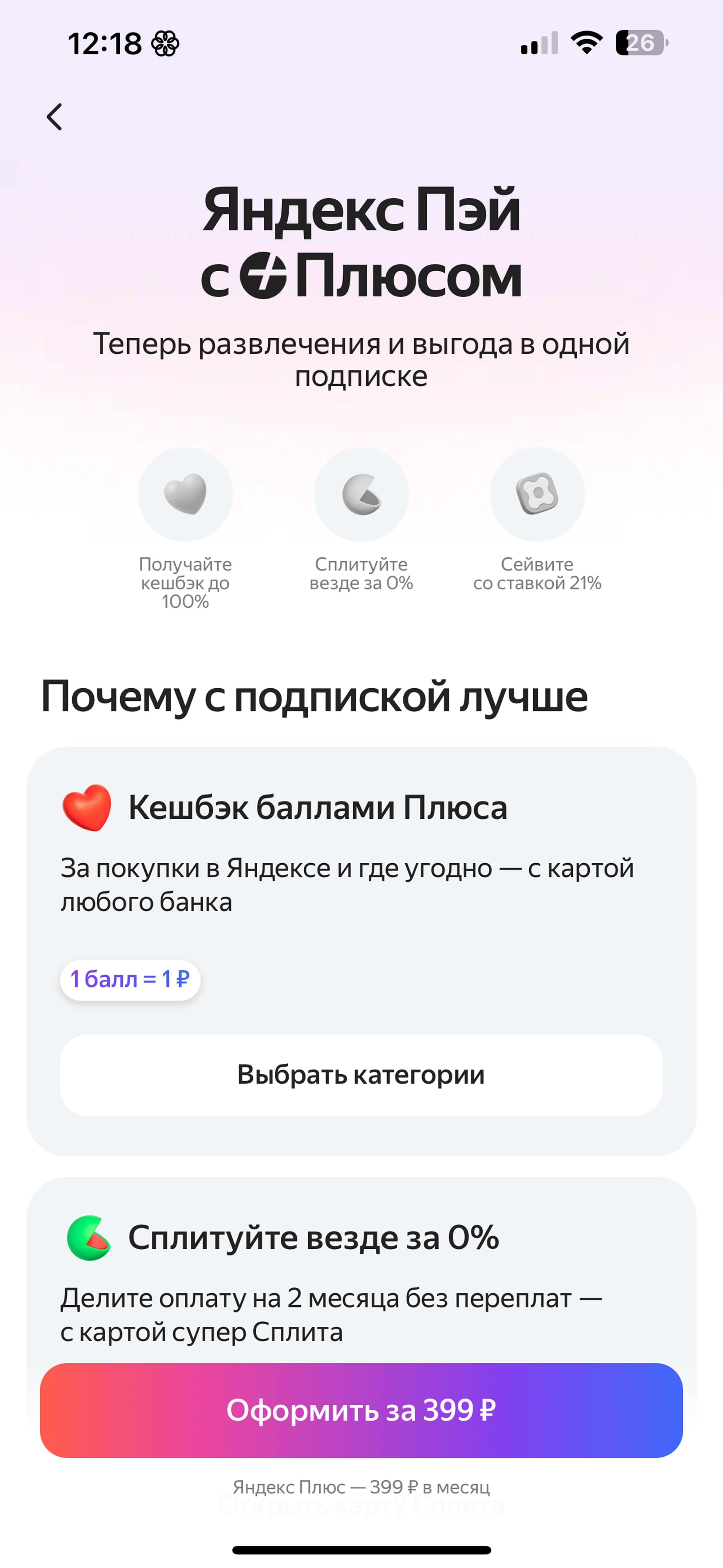Subscribe via Оформить за 399 ₽

tap(361, 1410)
